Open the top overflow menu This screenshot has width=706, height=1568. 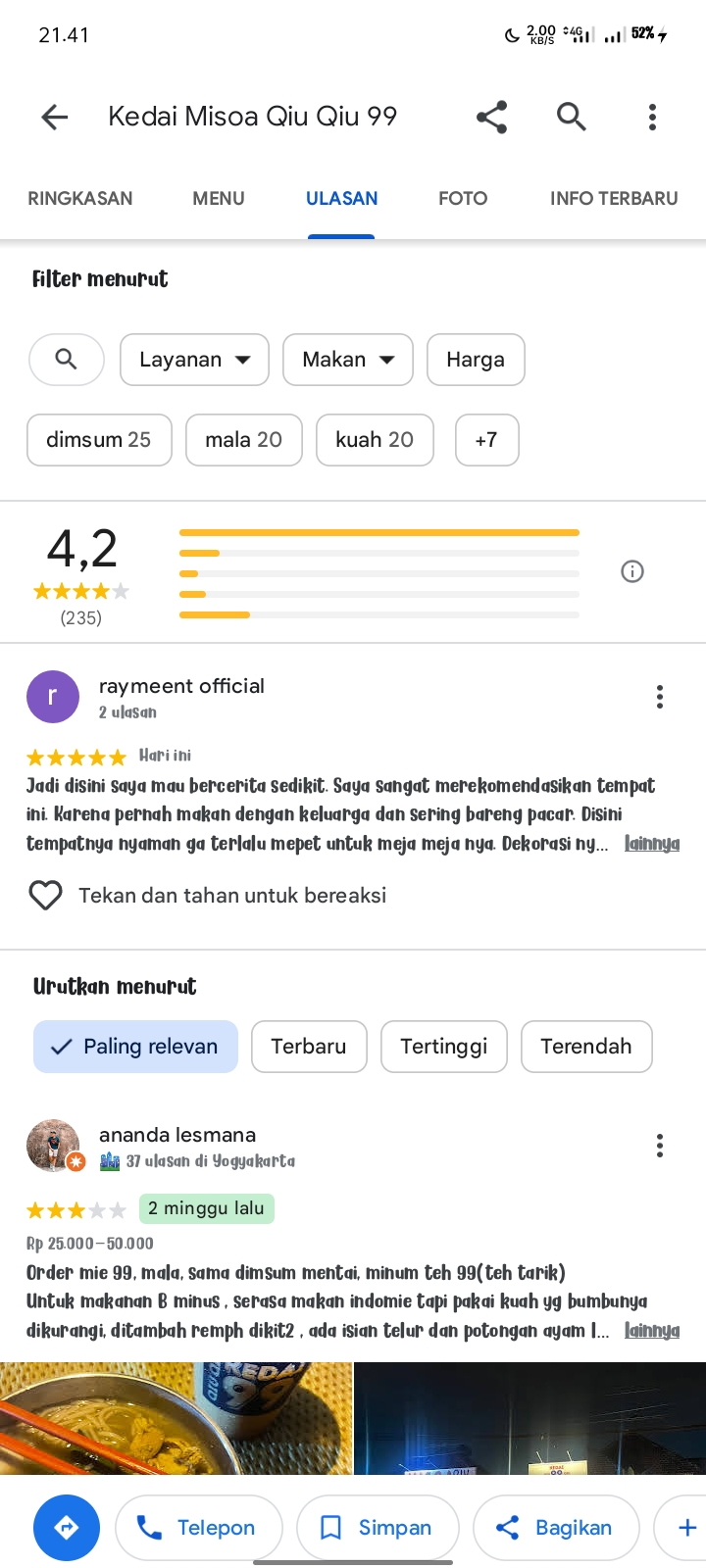pyautogui.click(x=652, y=118)
